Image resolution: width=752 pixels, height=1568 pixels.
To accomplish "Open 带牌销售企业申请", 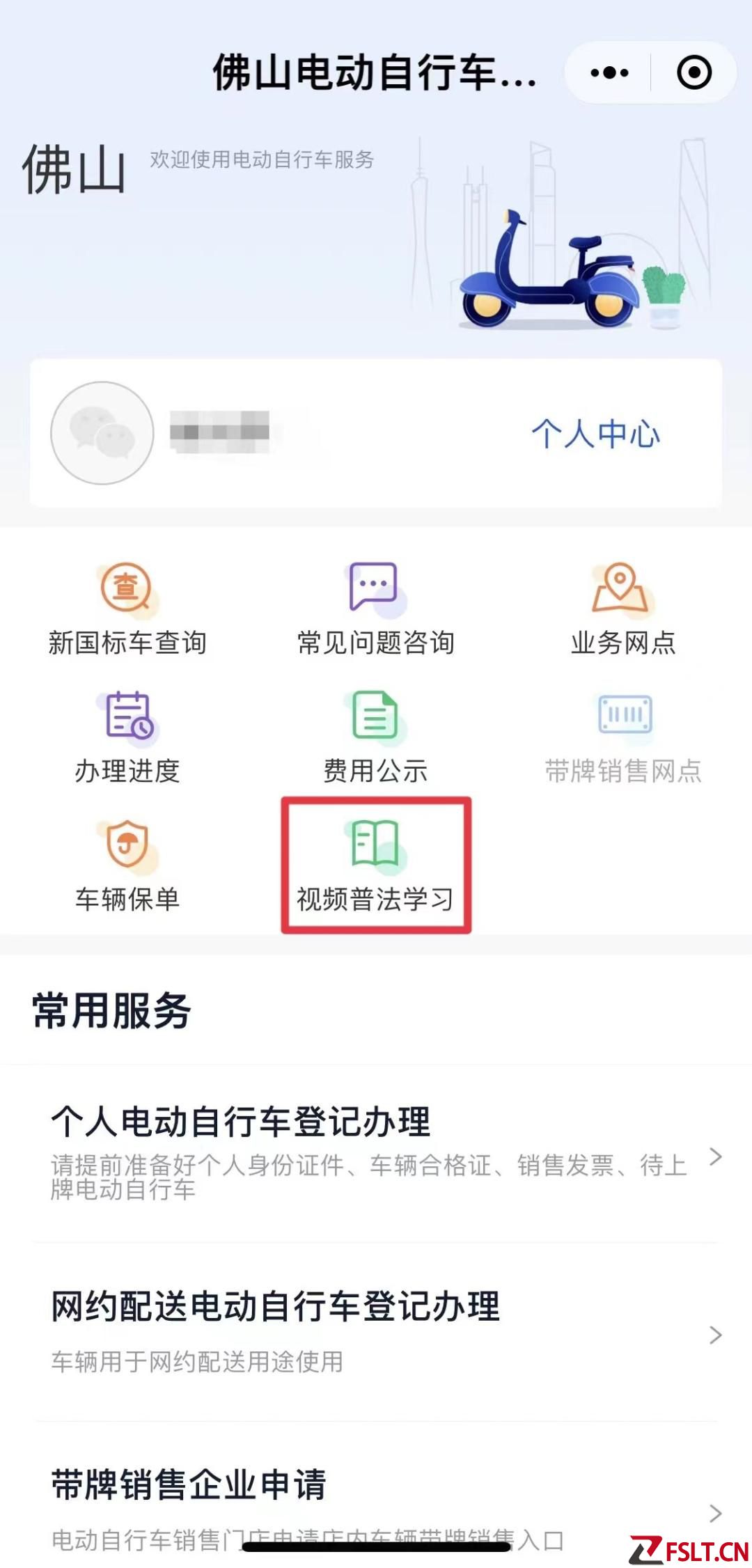I will (376, 1504).
